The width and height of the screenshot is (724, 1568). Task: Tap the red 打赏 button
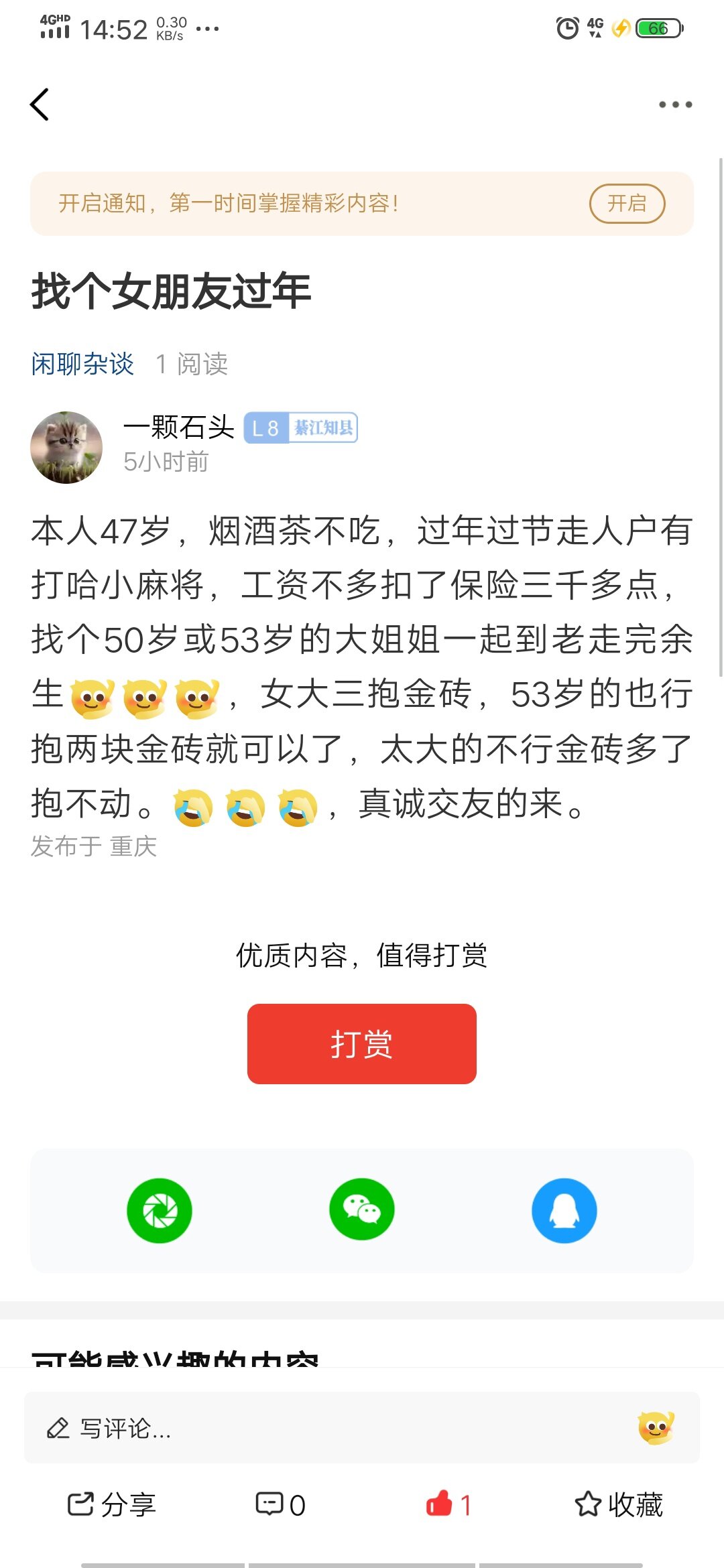[x=361, y=1043]
